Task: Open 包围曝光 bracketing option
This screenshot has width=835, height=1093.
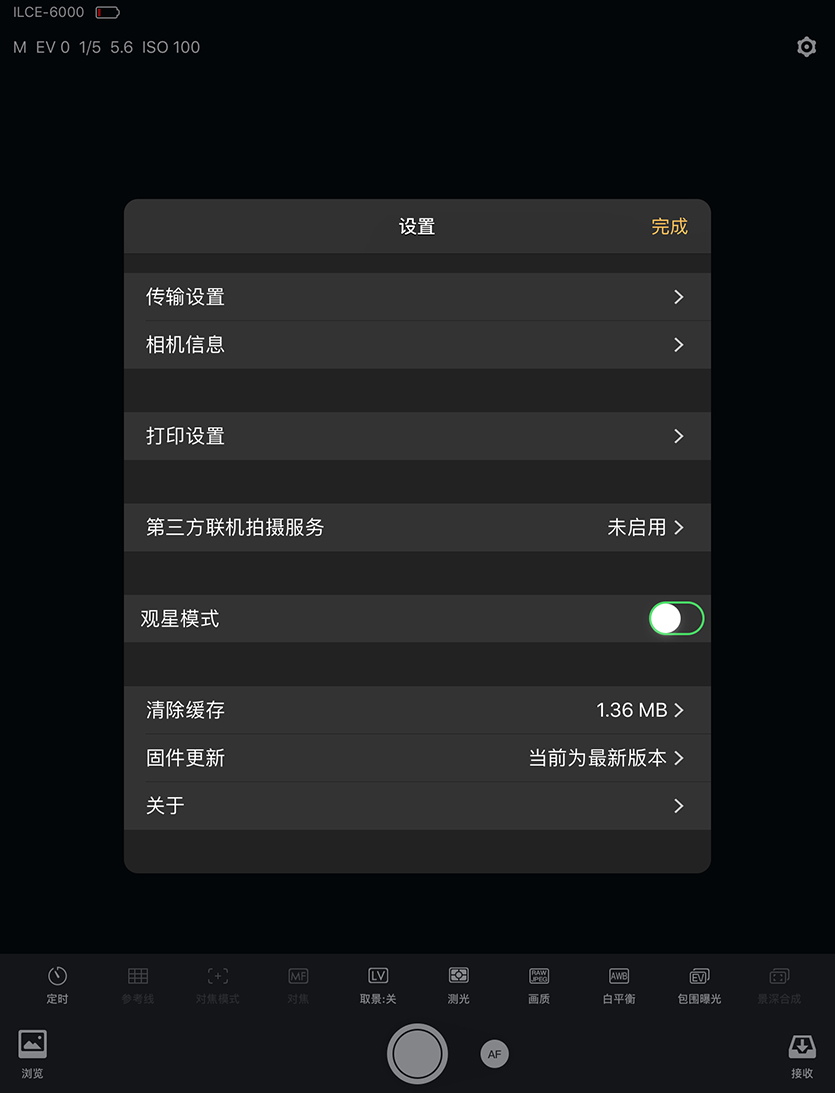Action: point(699,984)
